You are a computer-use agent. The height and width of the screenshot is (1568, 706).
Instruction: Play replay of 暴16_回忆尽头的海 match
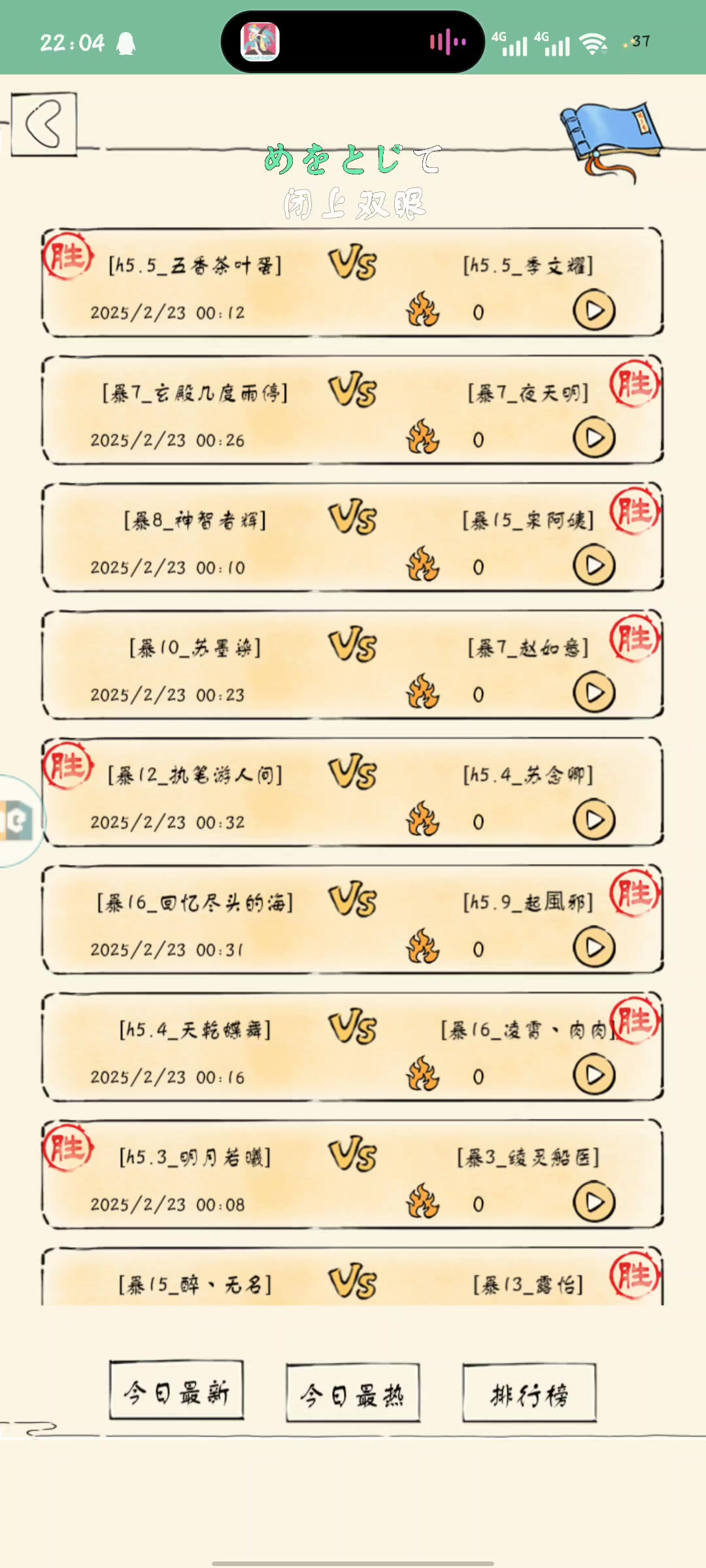click(594, 948)
